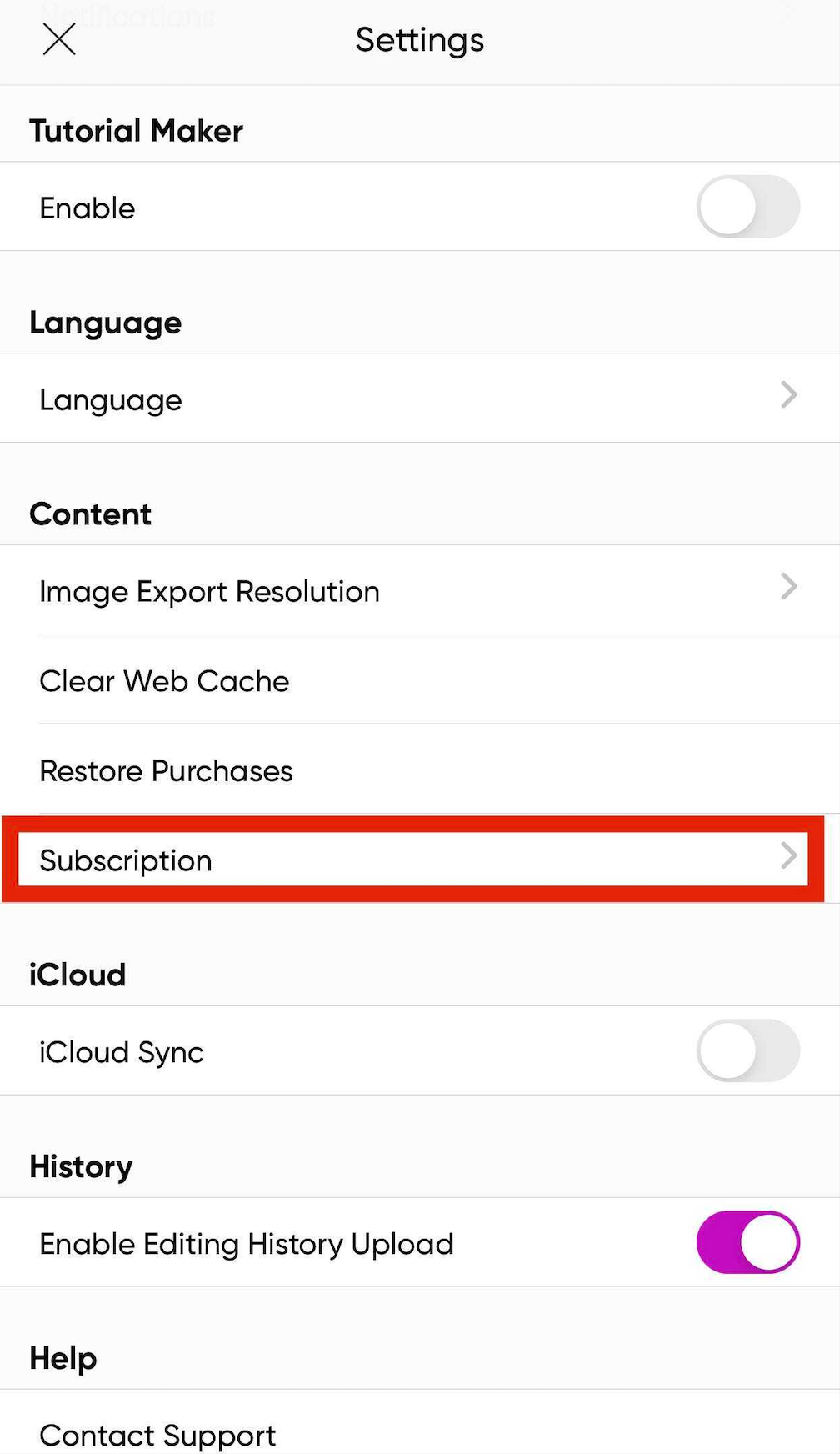Enable the Tutorial Maker toggle
The height and width of the screenshot is (1454, 840).
[x=748, y=207]
